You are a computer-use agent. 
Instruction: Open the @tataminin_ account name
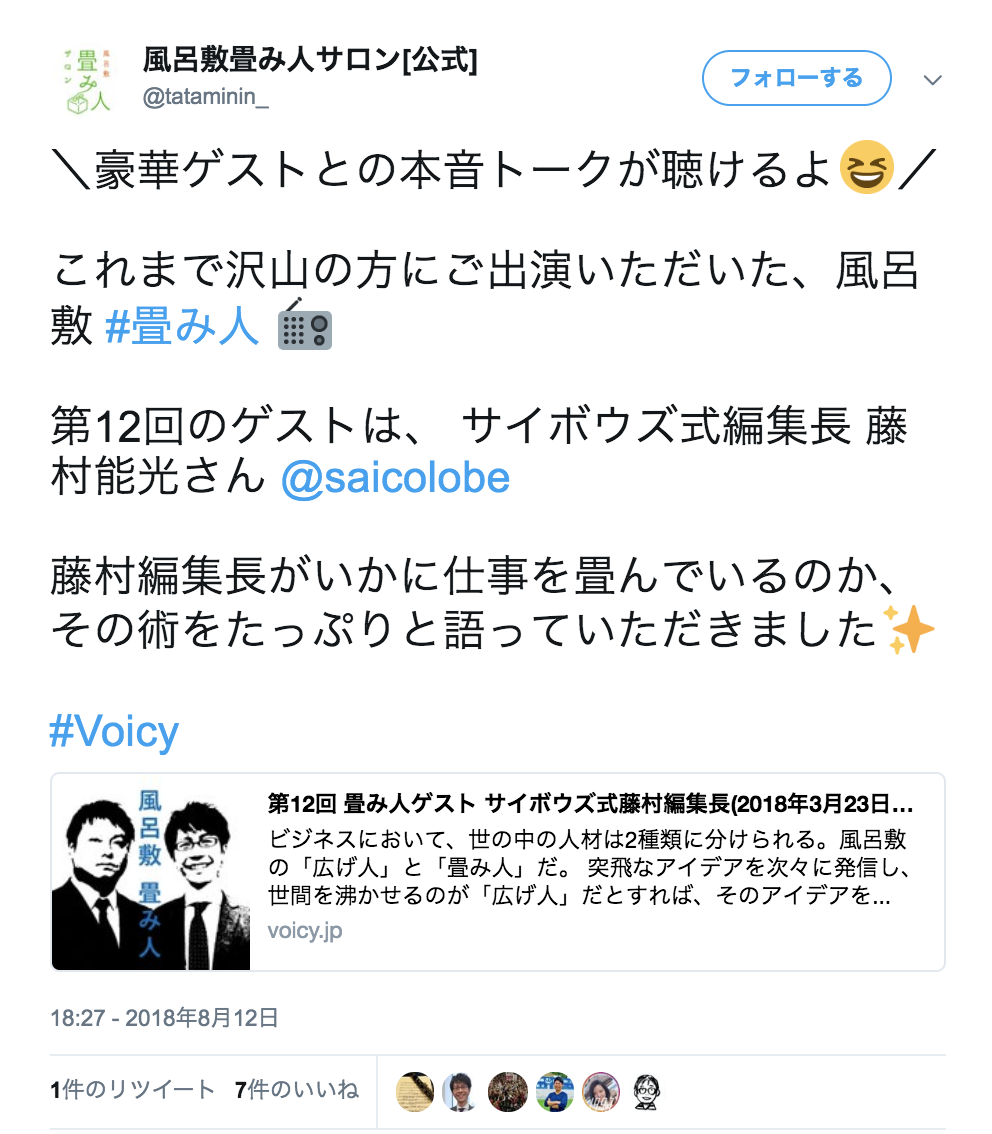pyautogui.click(x=206, y=98)
